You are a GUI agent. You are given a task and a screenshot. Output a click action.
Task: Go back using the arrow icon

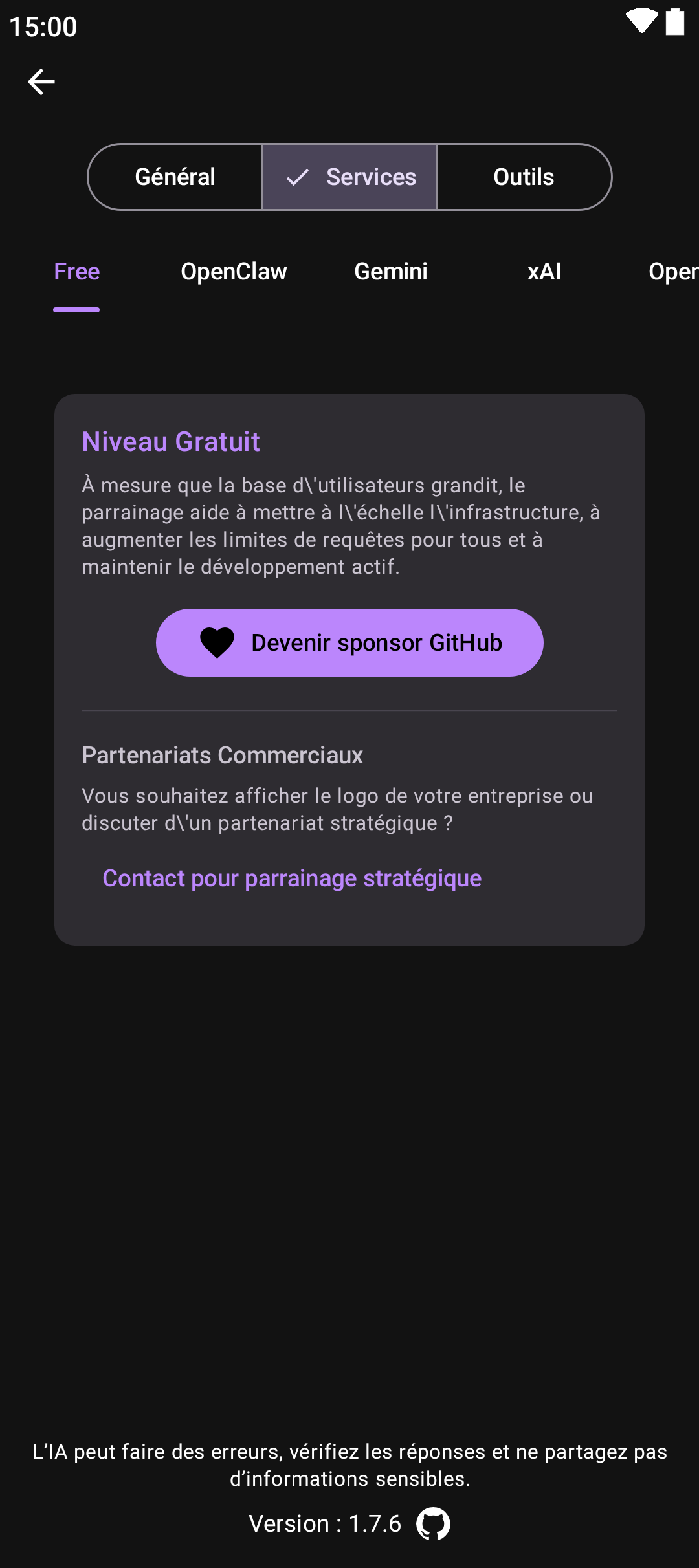pos(41,82)
